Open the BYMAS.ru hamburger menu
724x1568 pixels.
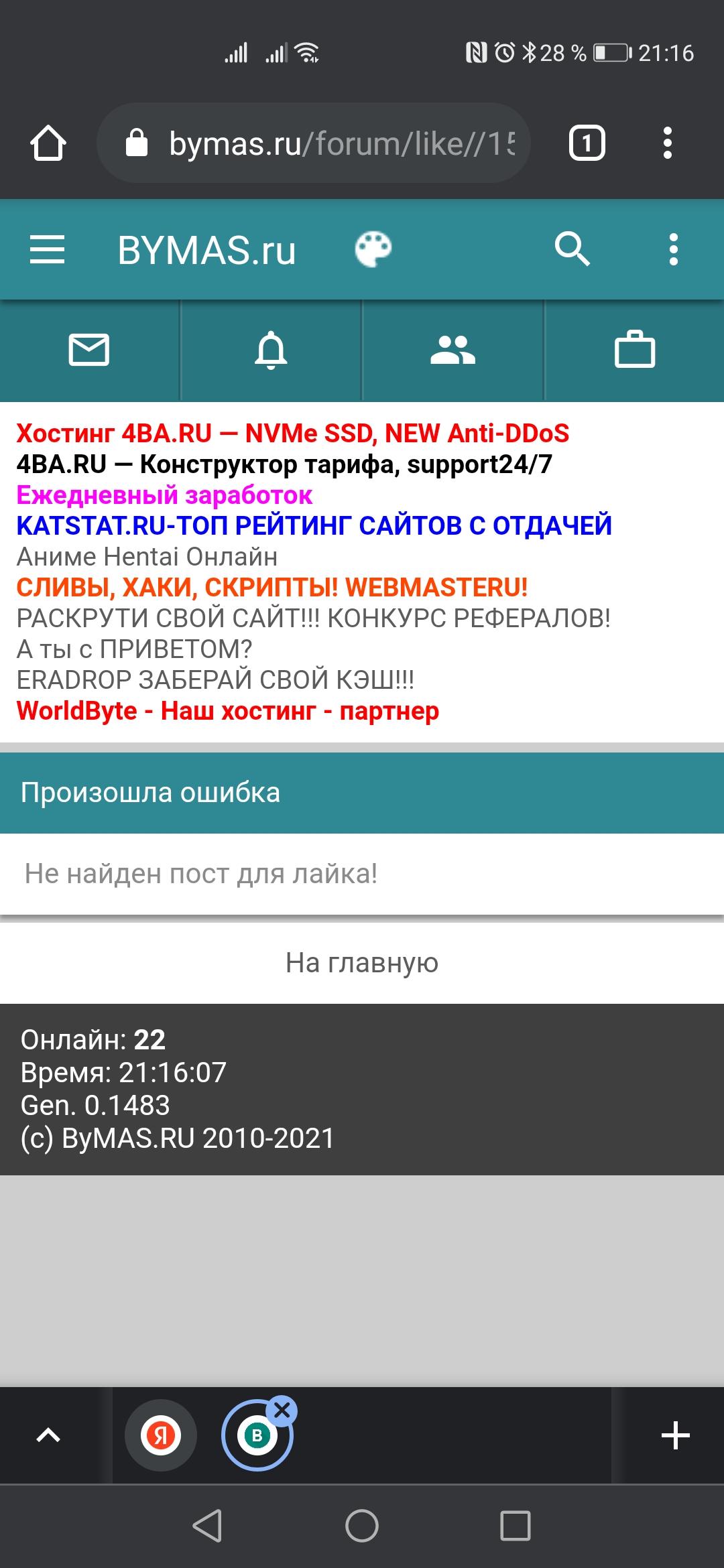click(48, 250)
